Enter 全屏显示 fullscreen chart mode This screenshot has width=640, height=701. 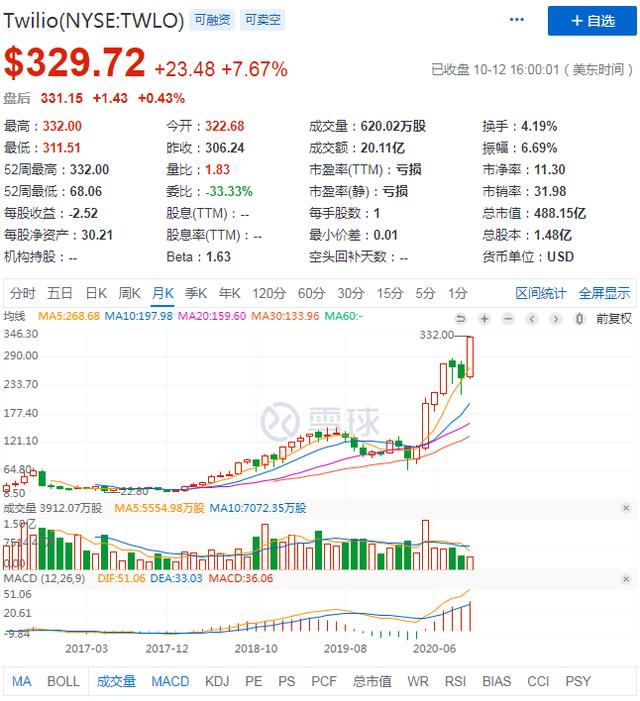[x=604, y=294]
